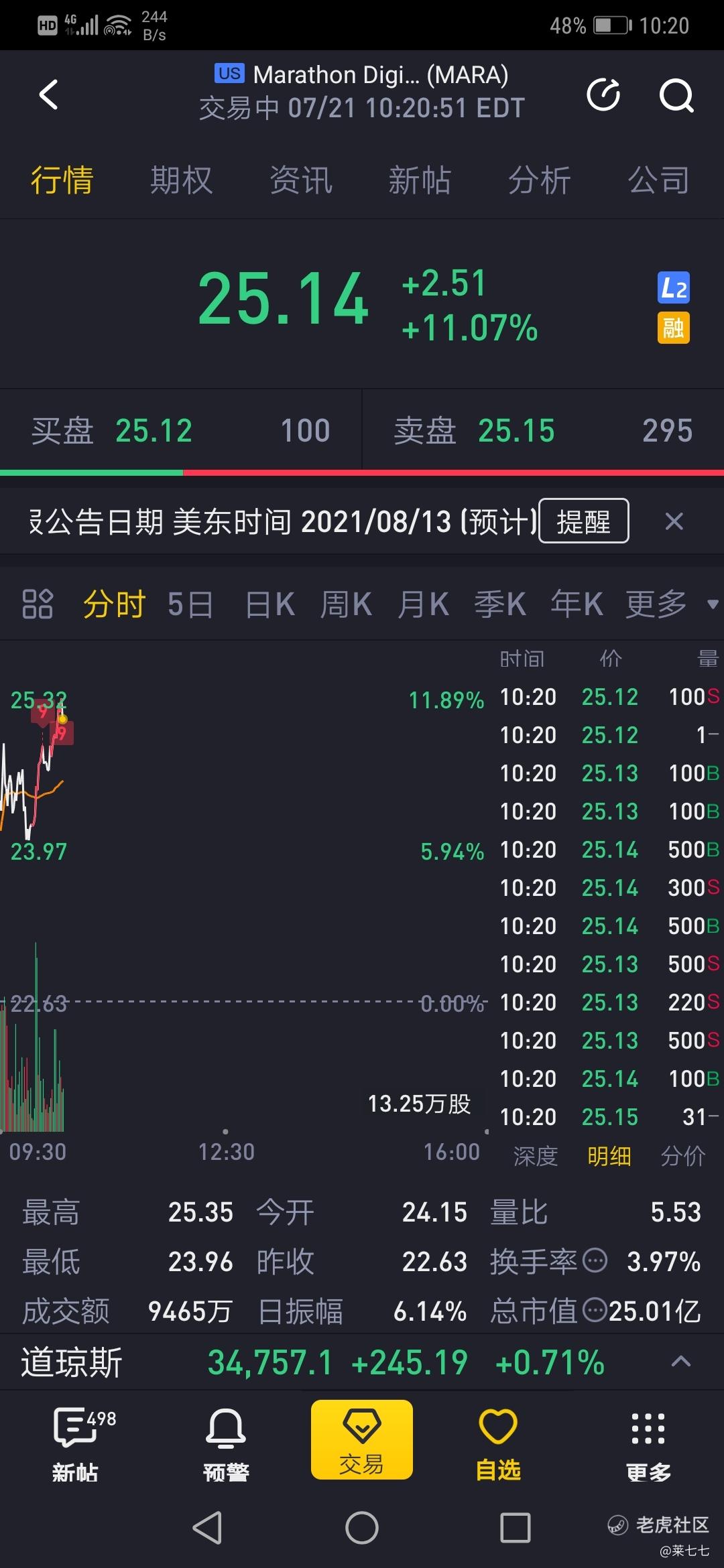This screenshot has height=1568, width=724.
Task: Show the 深度 order depth view
Action: [535, 1156]
